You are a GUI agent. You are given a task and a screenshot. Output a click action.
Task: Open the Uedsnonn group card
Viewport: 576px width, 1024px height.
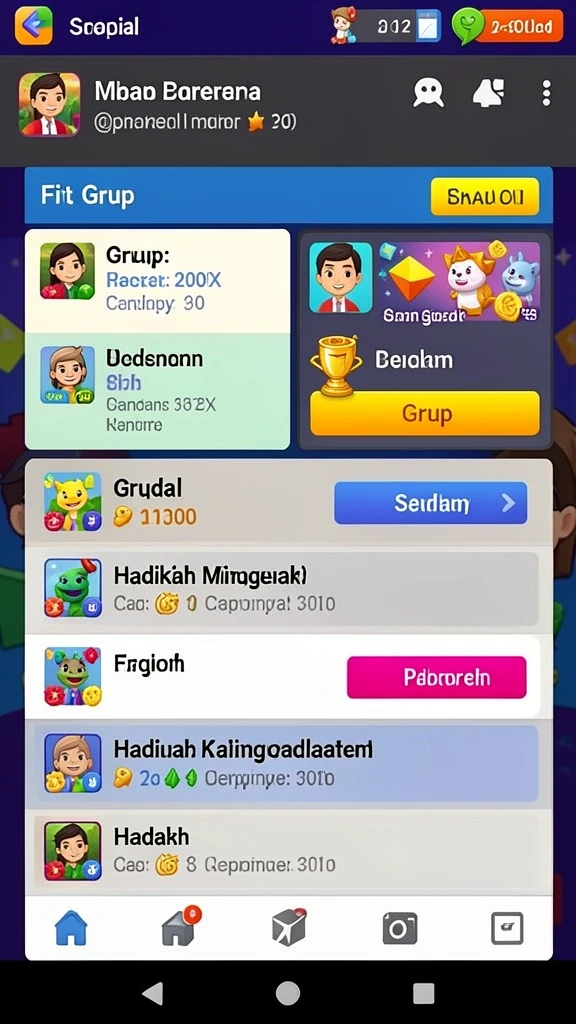point(157,391)
